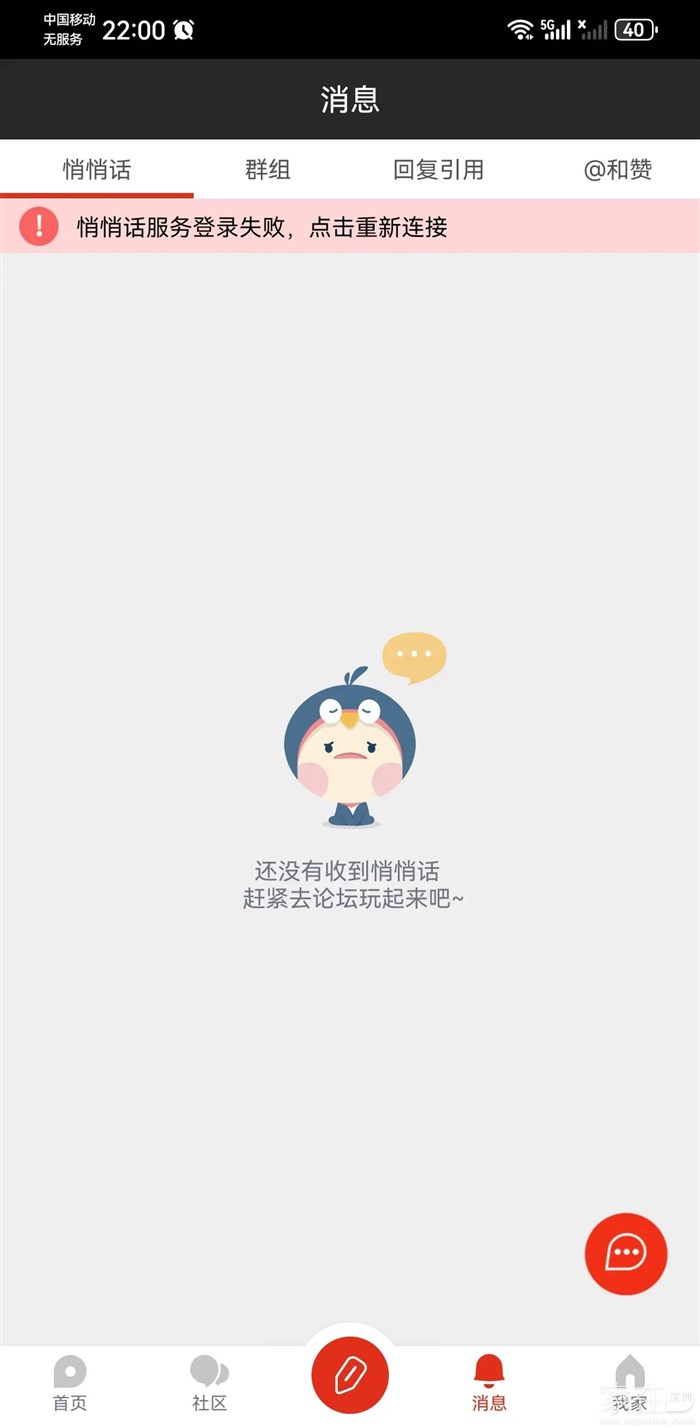Go to the 首页 tab
The image size is (700, 1428).
(70, 1383)
